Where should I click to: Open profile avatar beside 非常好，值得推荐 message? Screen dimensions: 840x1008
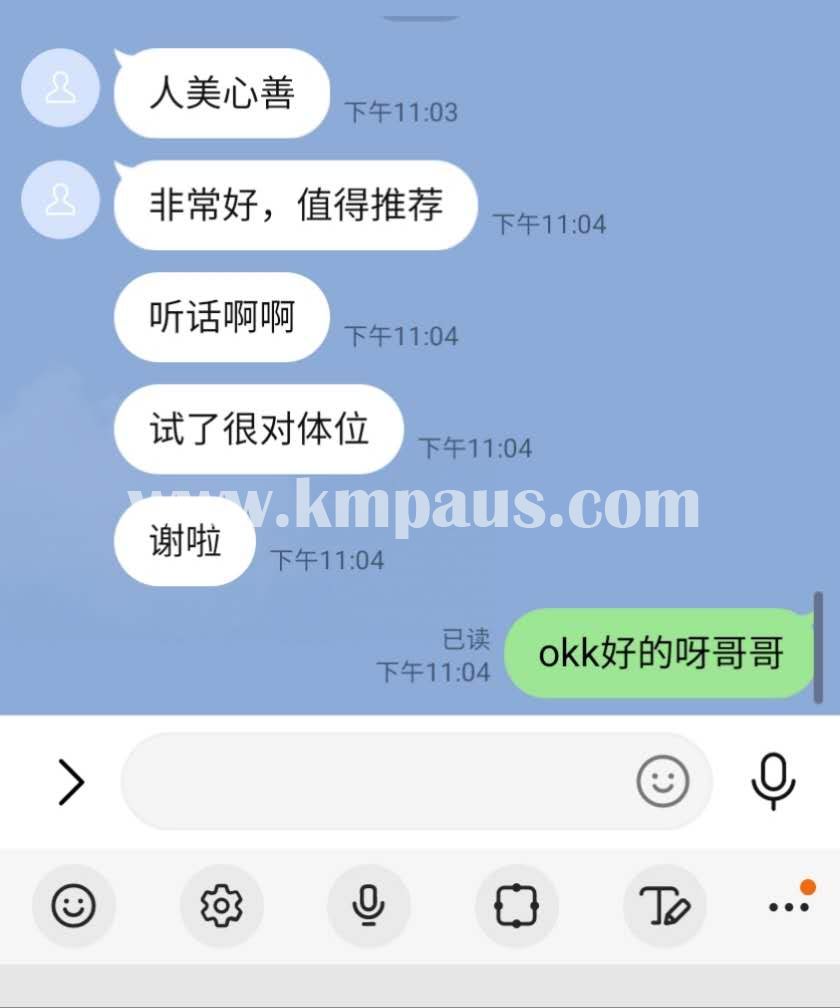point(61,199)
